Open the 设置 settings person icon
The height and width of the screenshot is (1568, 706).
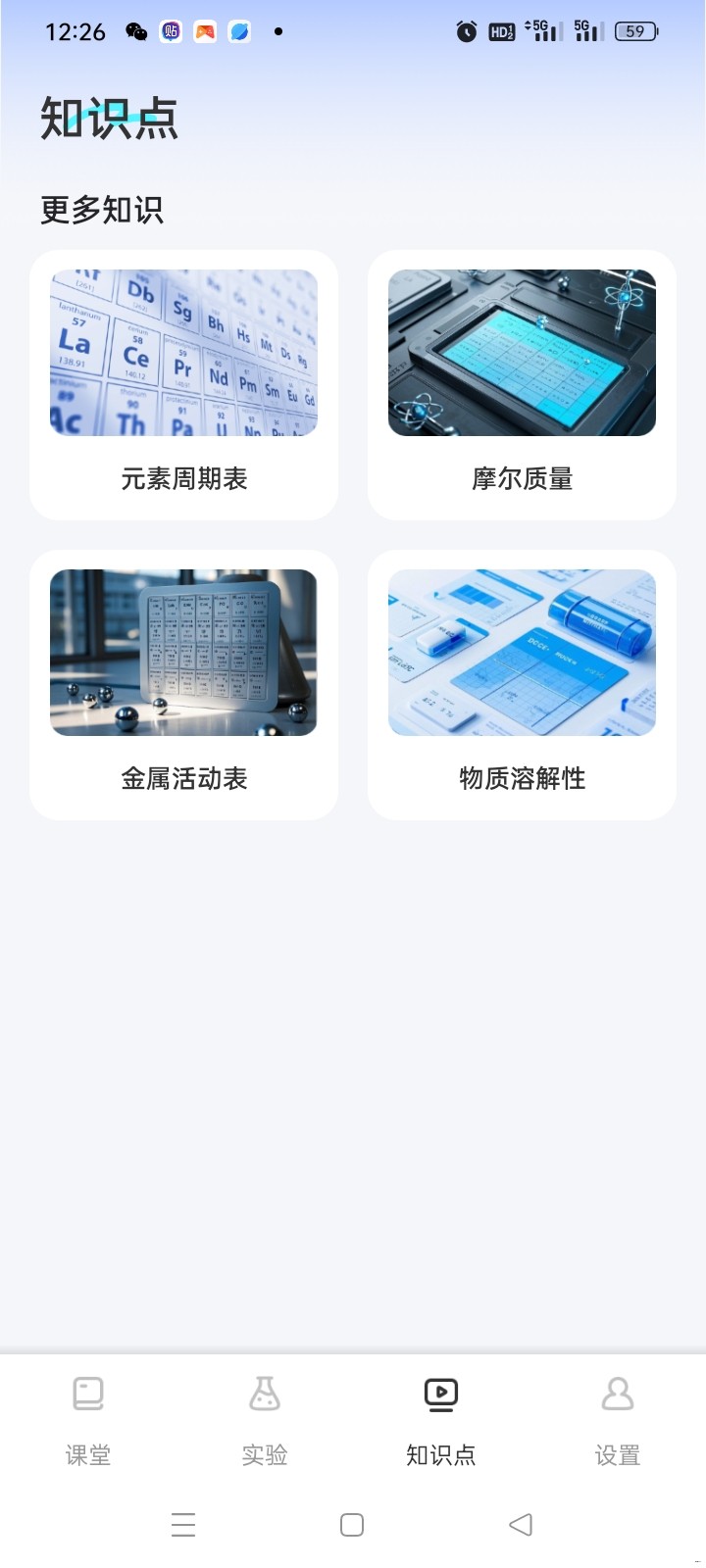pyautogui.click(x=617, y=1395)
